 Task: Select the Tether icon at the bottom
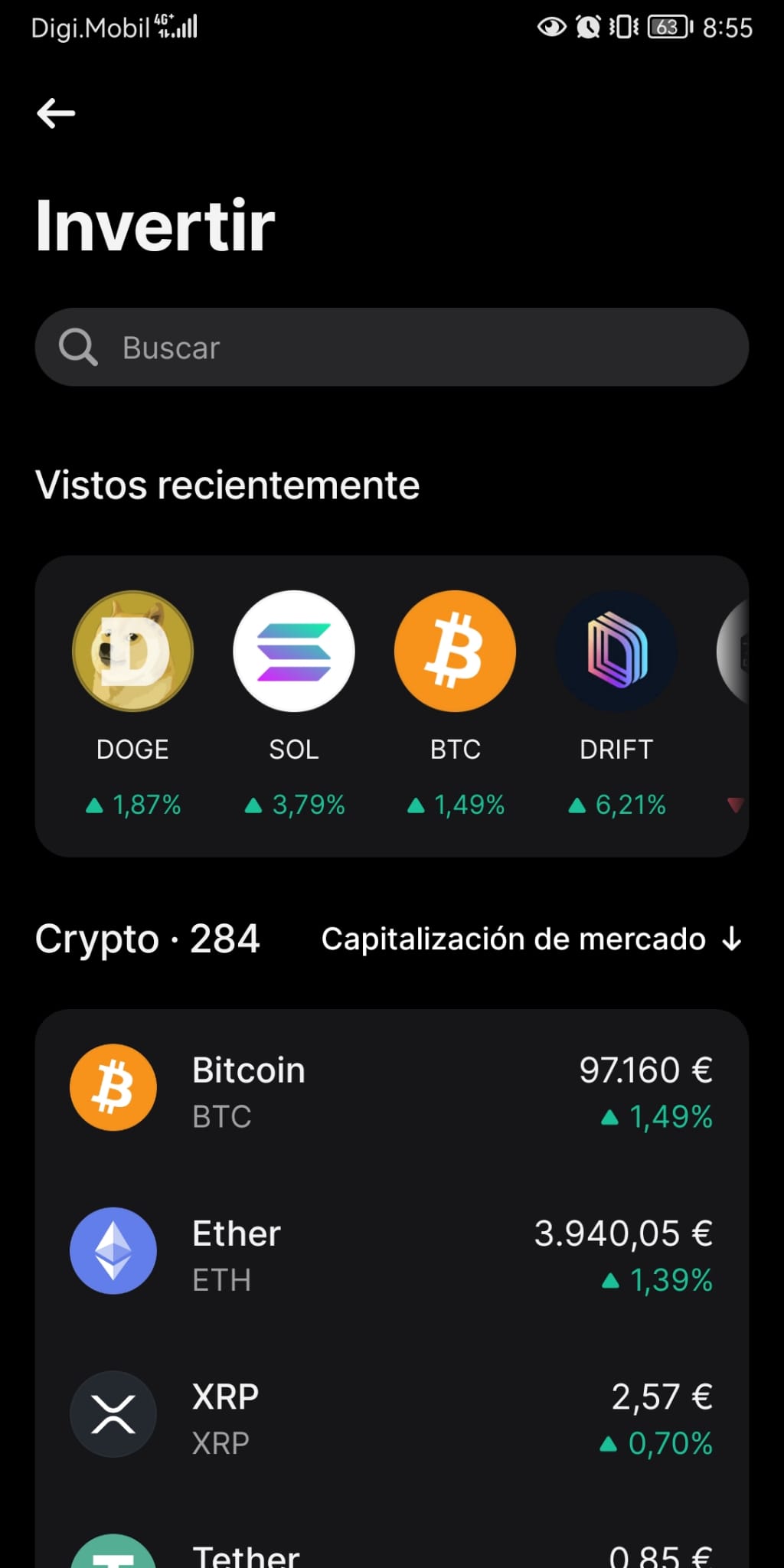[x=113, y=1554]
